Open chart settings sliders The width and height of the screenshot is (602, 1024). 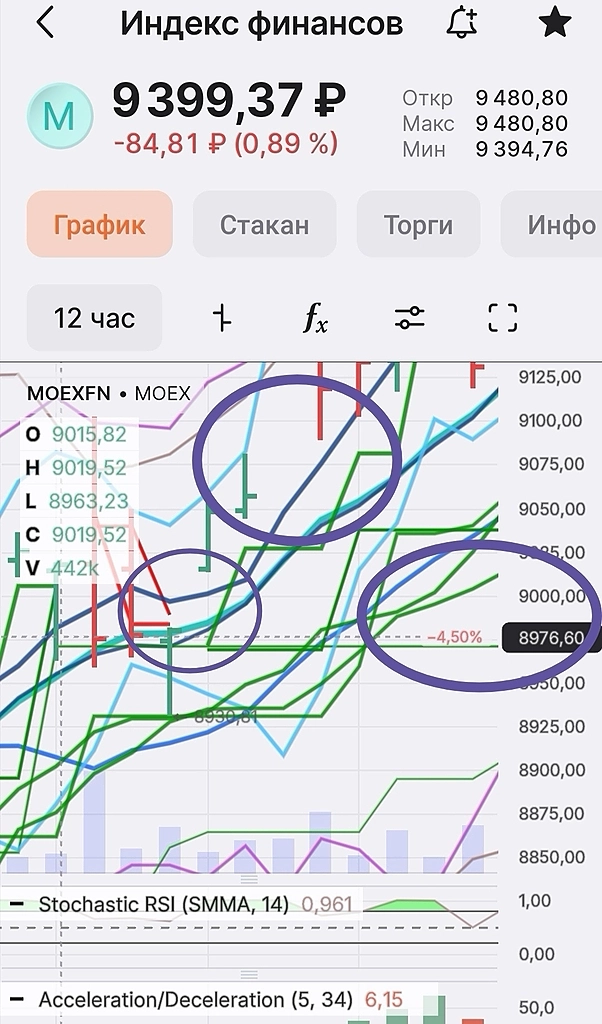pos(409,319)
